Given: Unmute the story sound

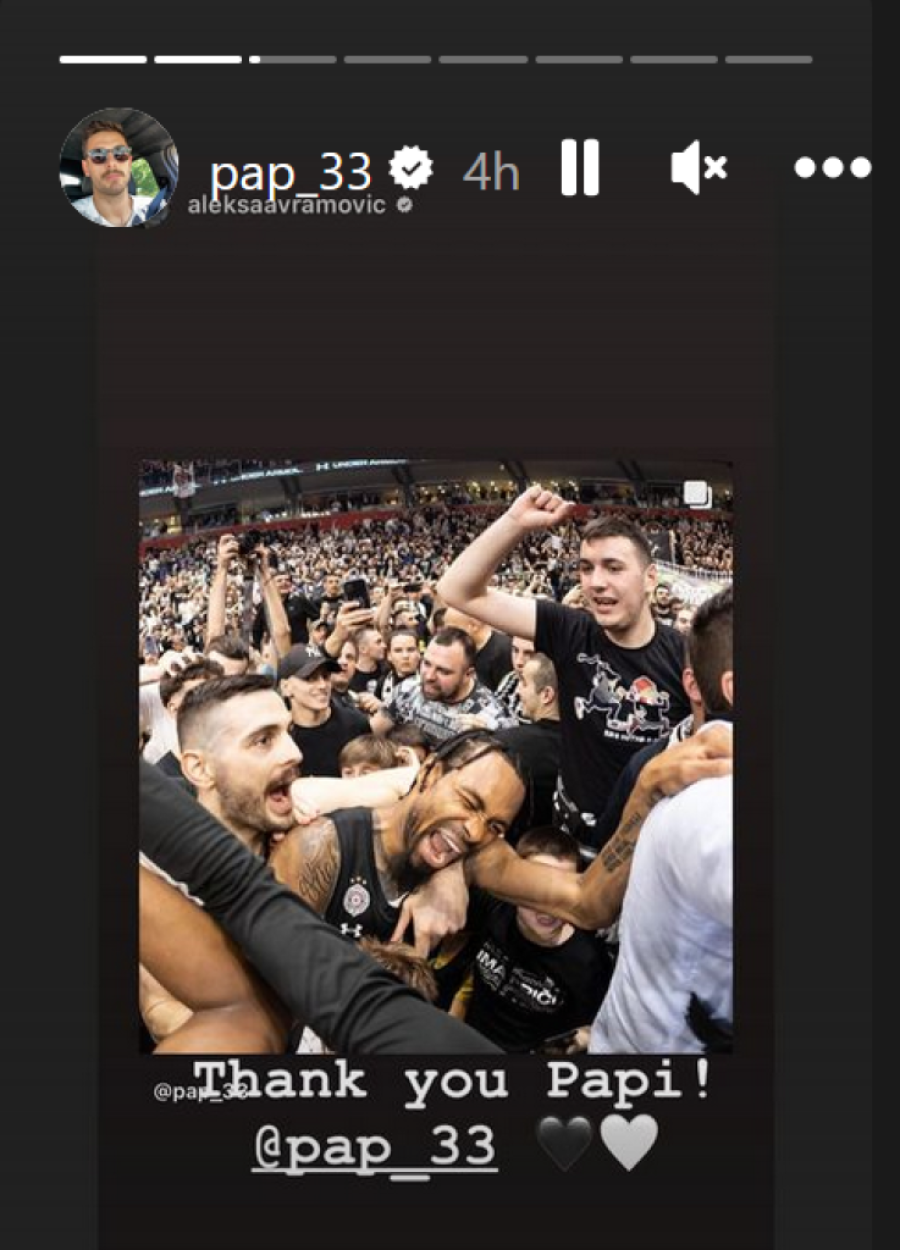Looking at the screenshot, I should [x=698, y=168].
